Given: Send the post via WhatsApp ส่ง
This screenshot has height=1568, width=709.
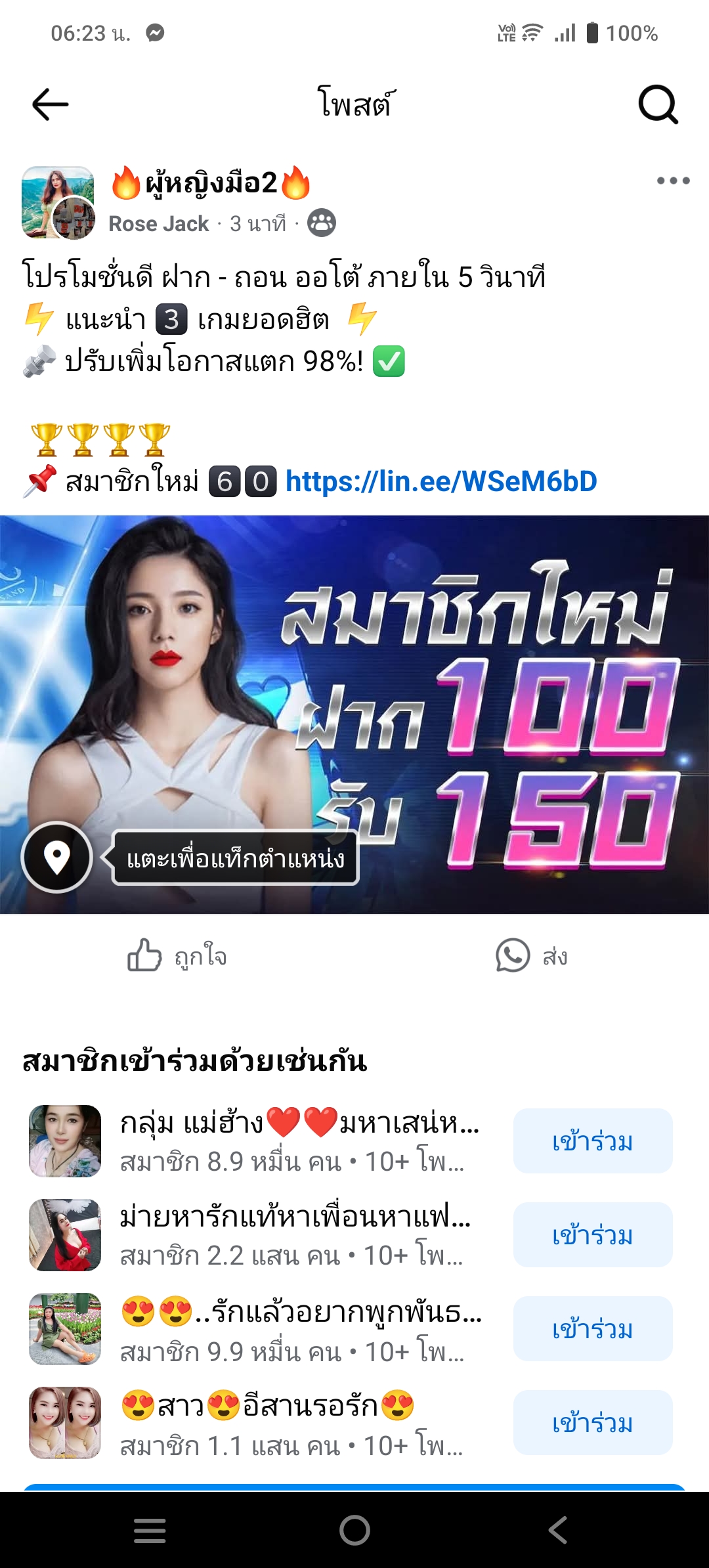Looking at the screenshot, I should 532,956.
